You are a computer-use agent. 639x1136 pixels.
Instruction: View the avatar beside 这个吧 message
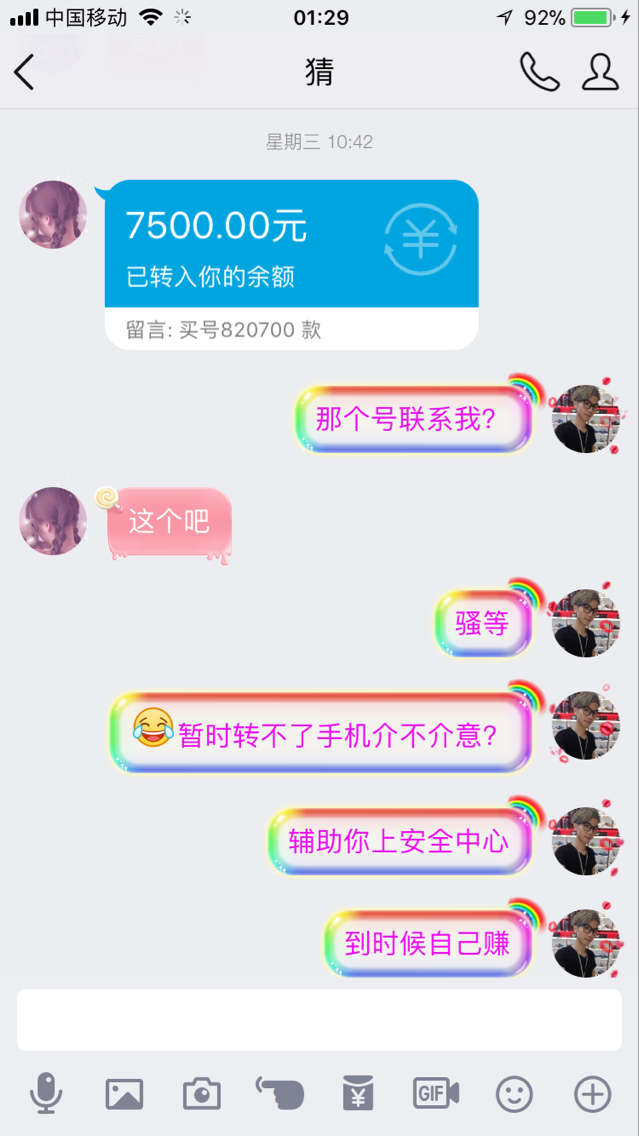click(x=53, y=521)
